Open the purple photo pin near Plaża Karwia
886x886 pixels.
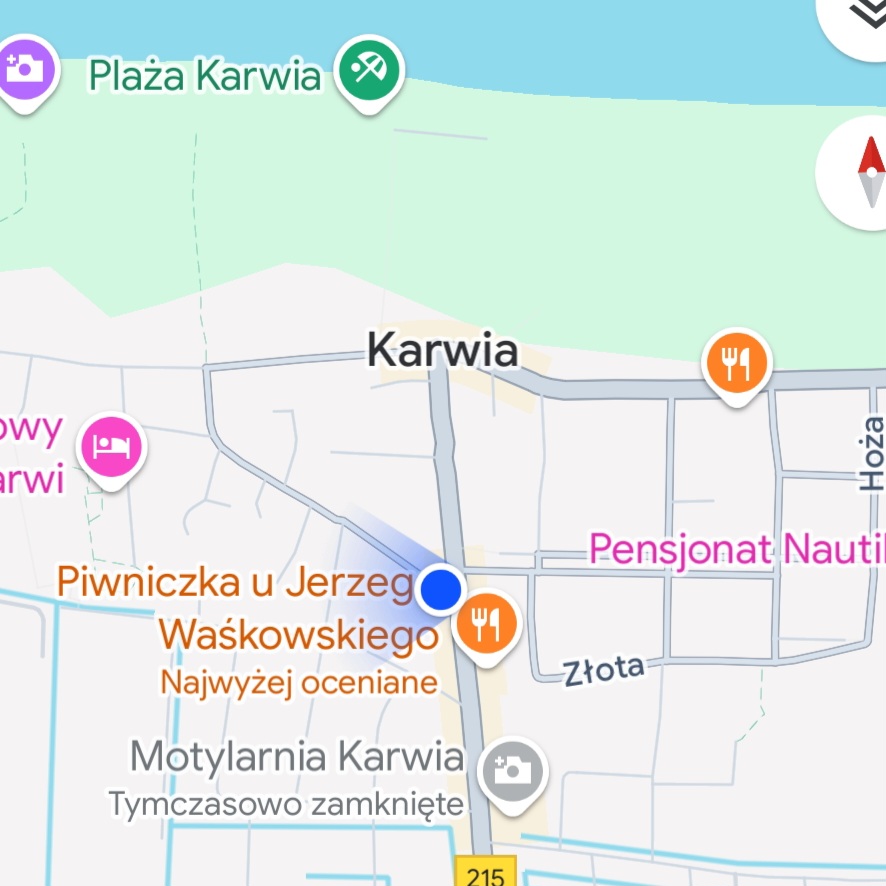pyautogui.click(x=24, y=70)
